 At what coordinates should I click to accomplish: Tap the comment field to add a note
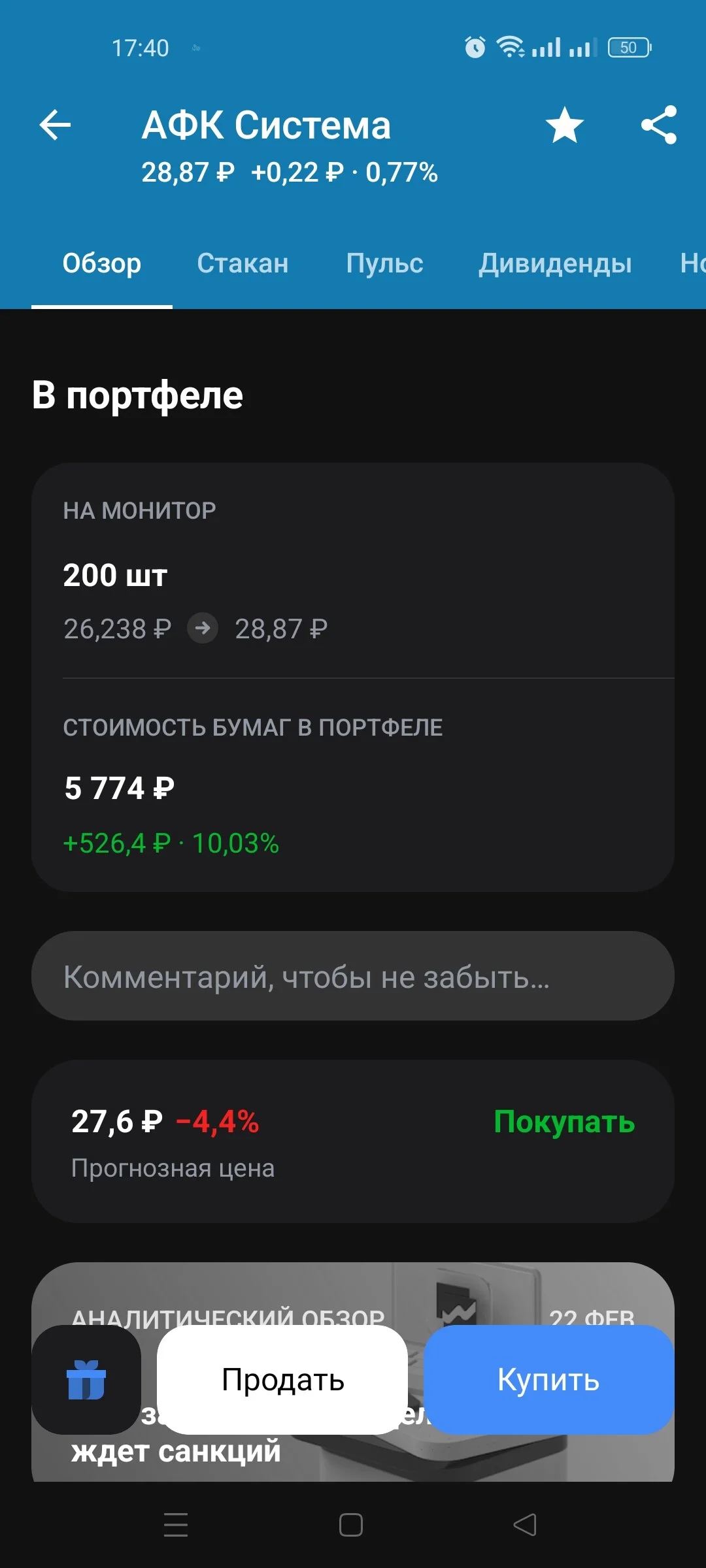tap(353, 976)
